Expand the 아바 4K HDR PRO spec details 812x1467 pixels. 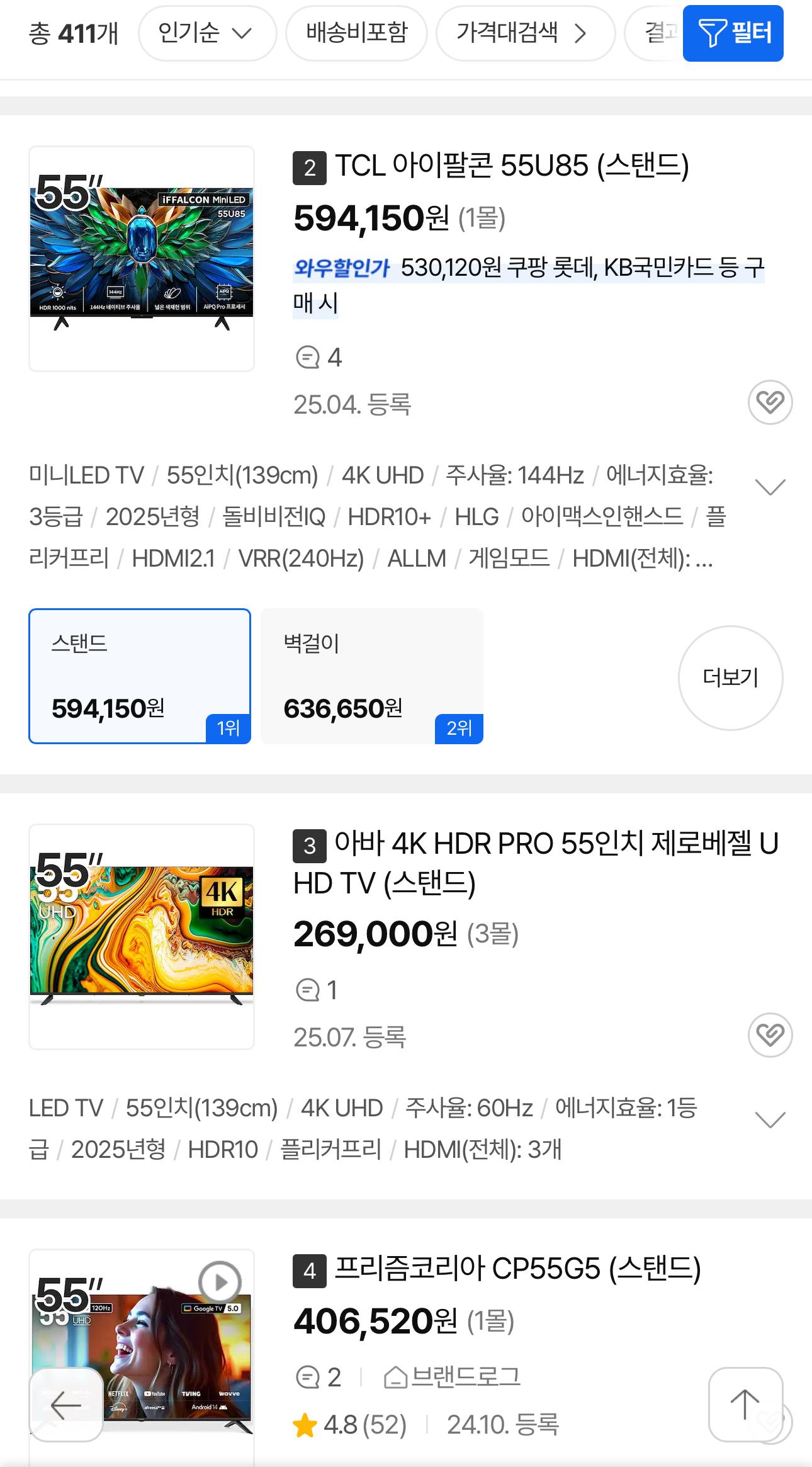click(770, 1120)
